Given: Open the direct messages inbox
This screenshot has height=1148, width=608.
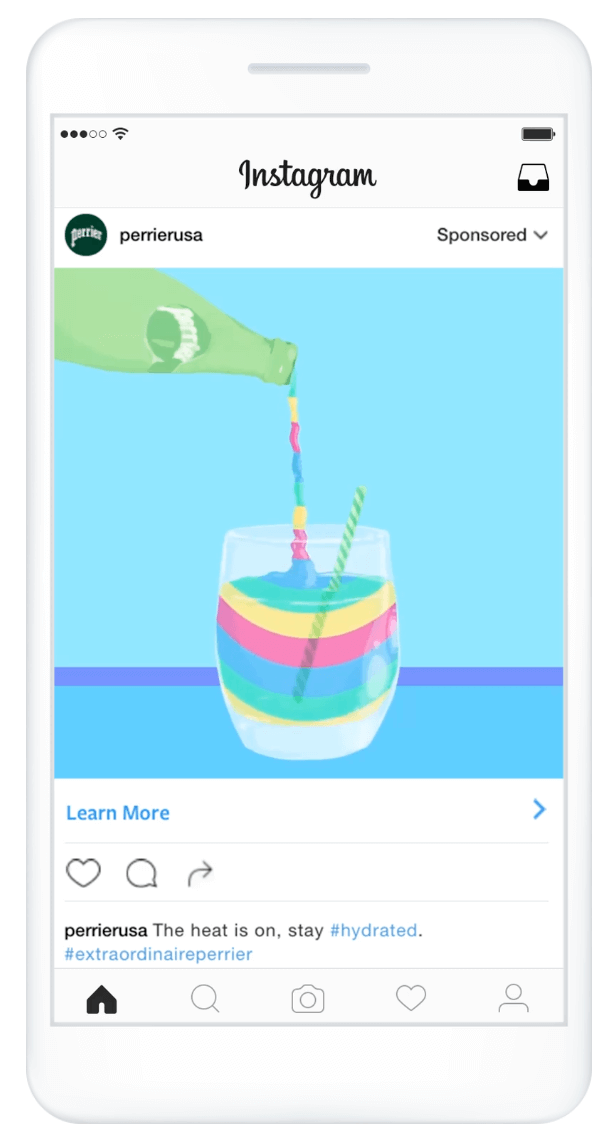Looking at the screenshot, I should 533,177.
